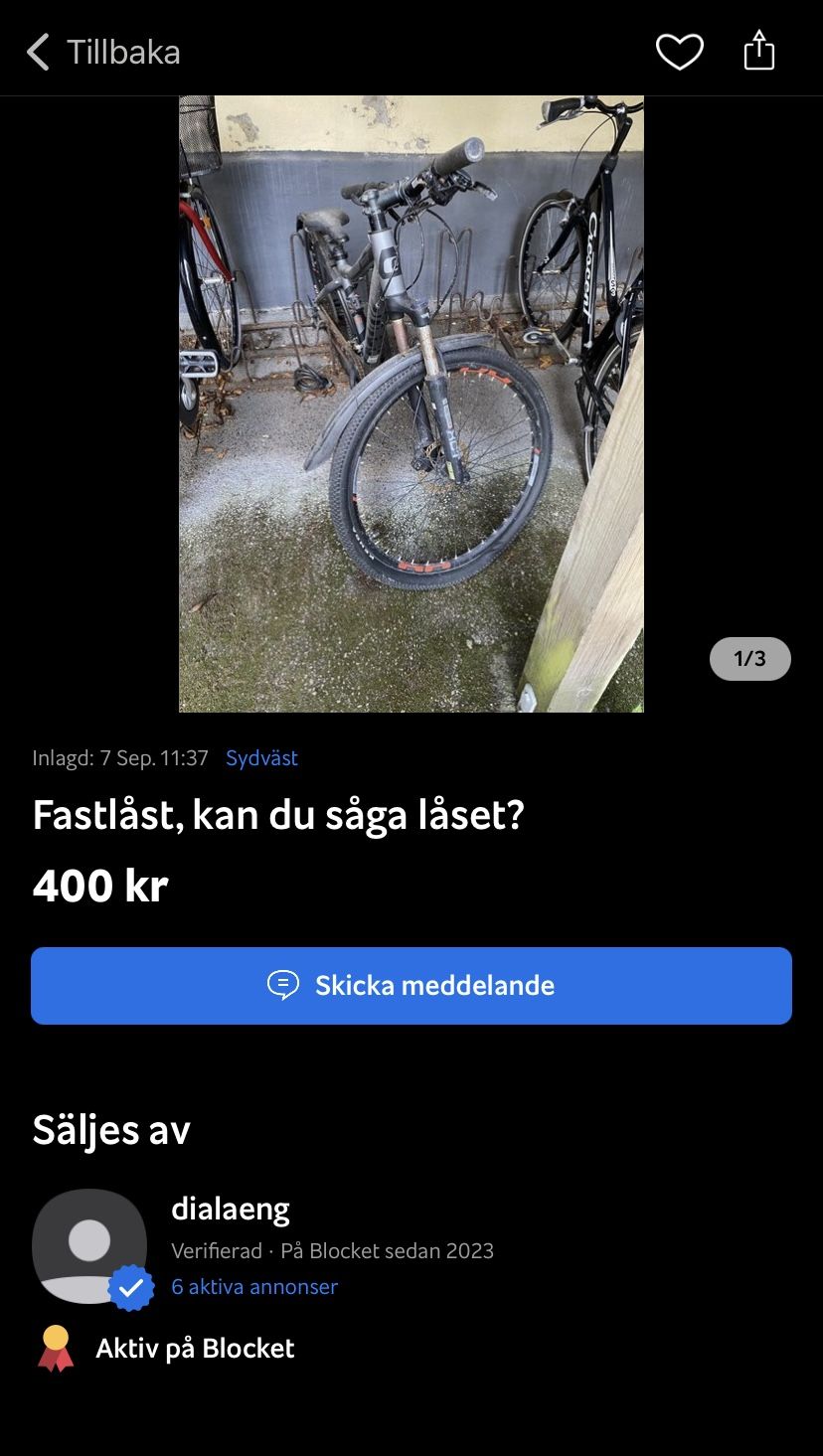The height and width of the screenshot is (1456, 823).
Task: Click Aktiv på Blocket label
Action: [x=195, y=1349]
